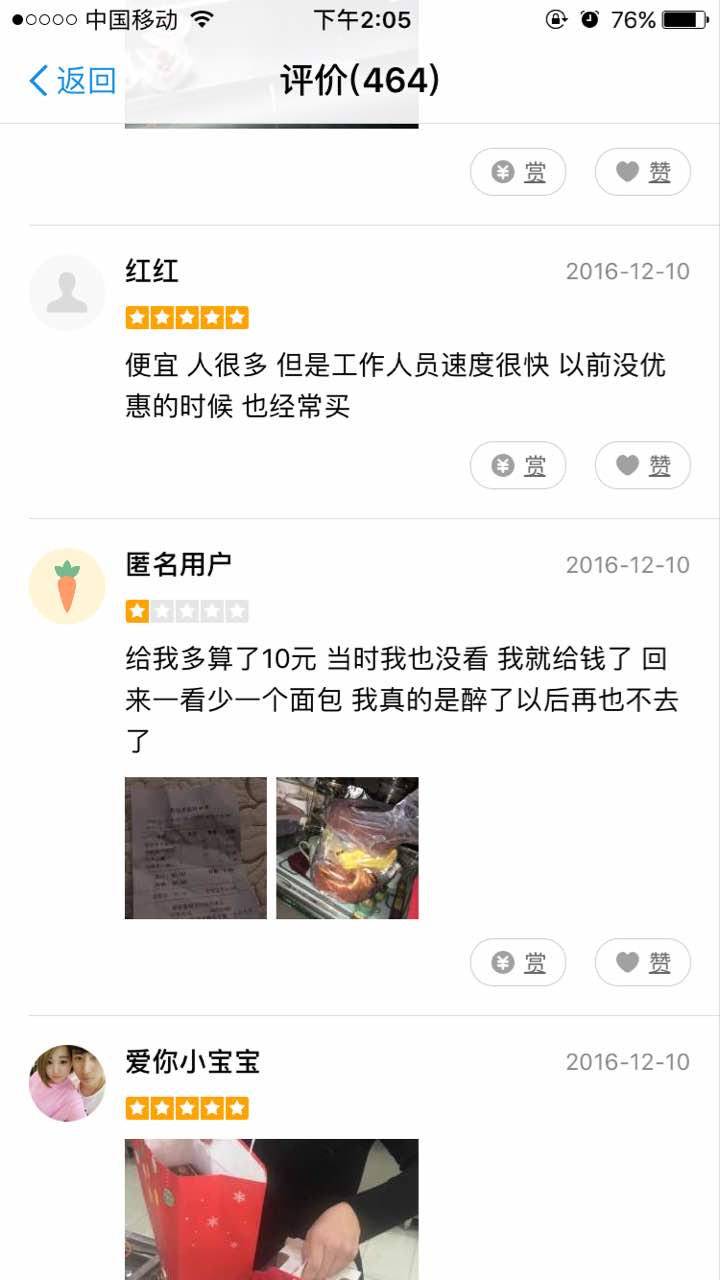The height and width of the screenshot is (1280, 720).
Task: Like 红红's review with the 赞 button
Action: tap(642, 465)
